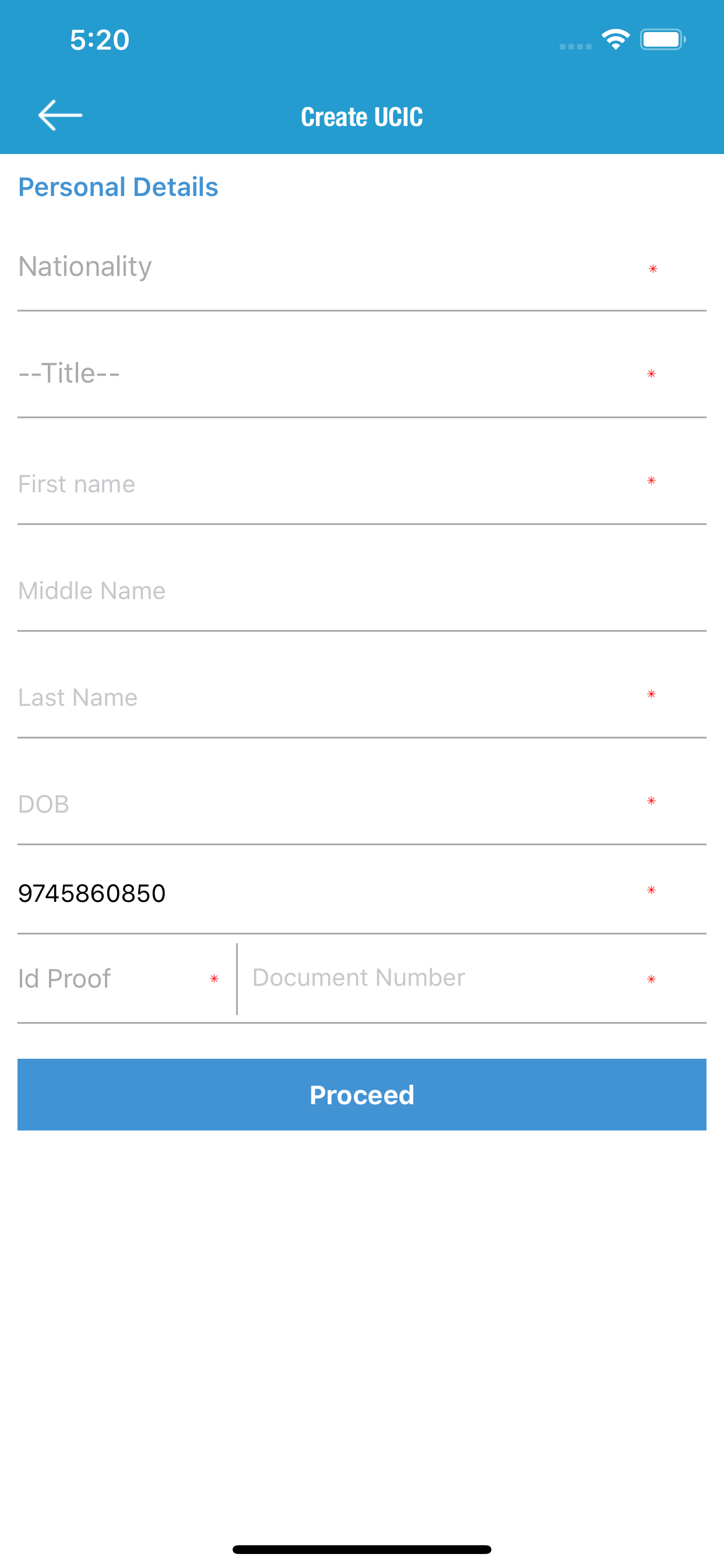This screenshot has height=1568, width=724.
Task: Click the Wi-Fi icon in the status bar
Action: [x=616, y=38]
